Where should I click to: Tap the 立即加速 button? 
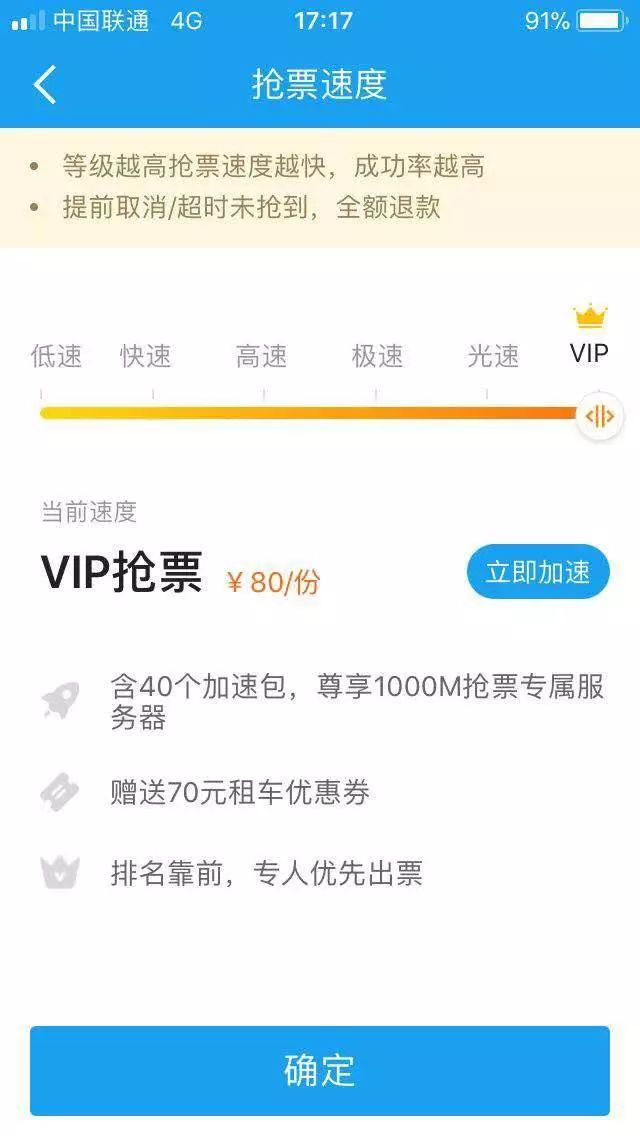pyautogui.click(x=537, y=572)
